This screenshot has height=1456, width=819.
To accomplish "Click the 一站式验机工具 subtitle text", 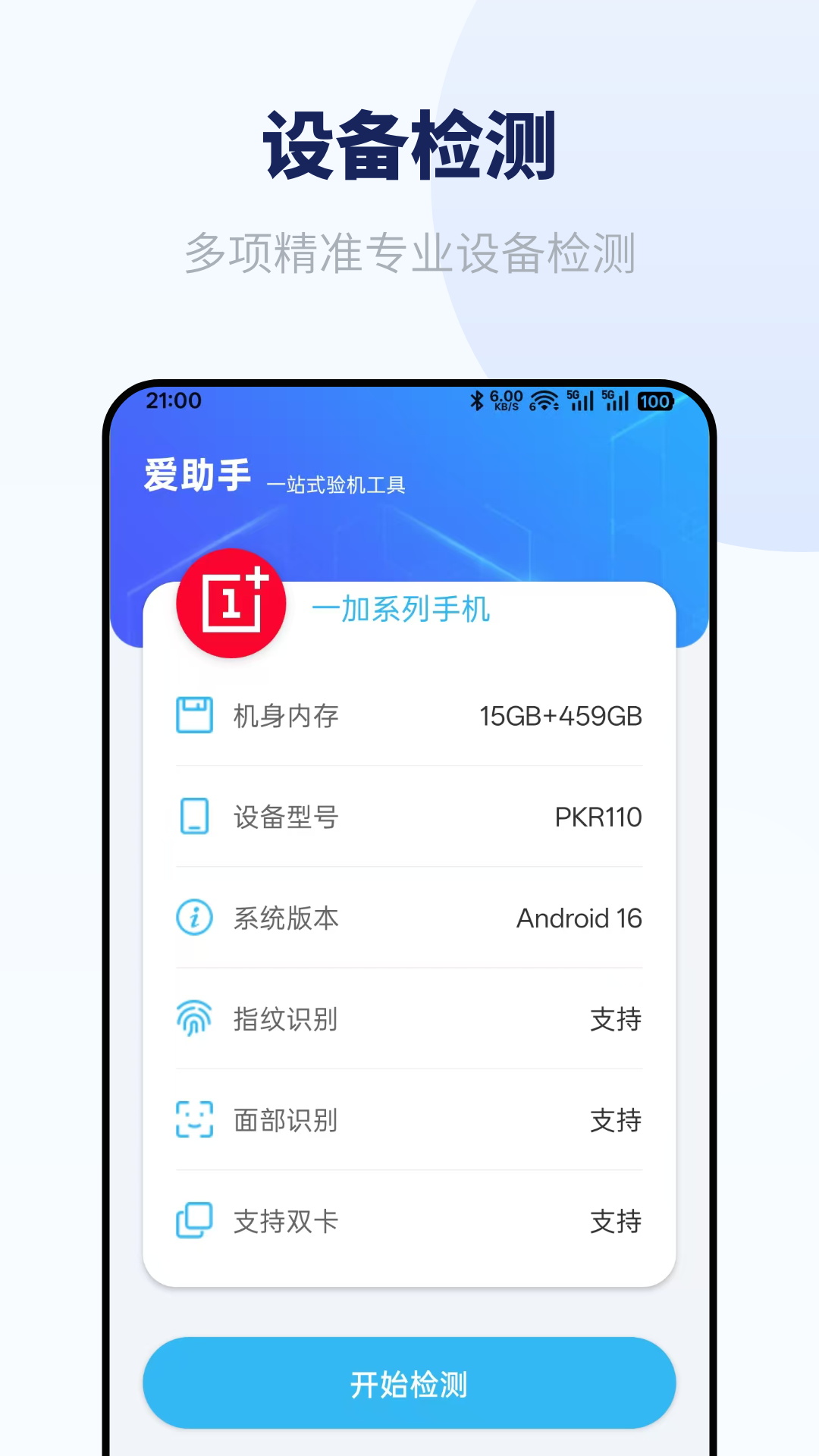I will (x=340, y=486).
